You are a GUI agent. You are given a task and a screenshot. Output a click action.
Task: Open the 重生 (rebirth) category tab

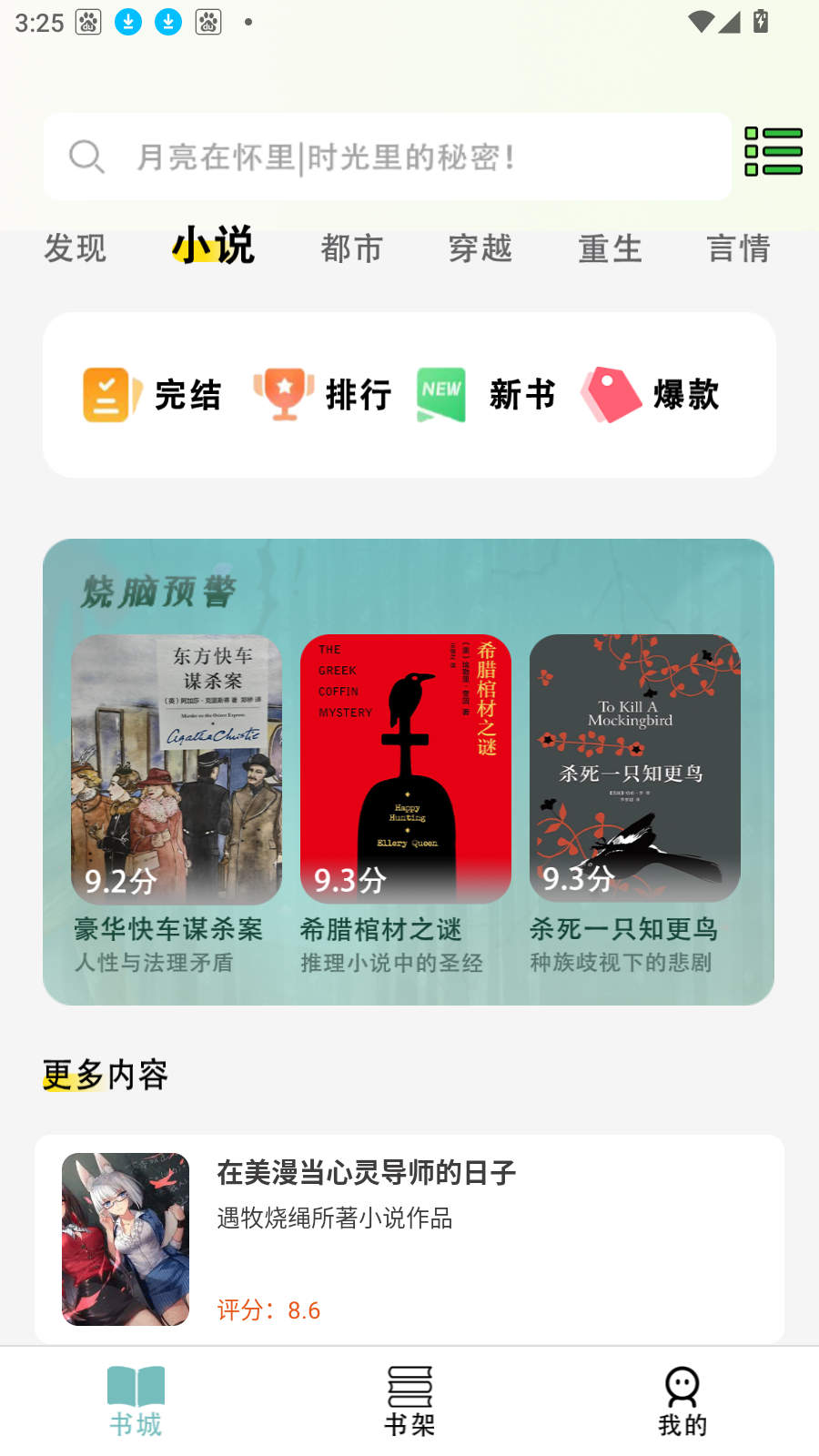pos(610,248)
